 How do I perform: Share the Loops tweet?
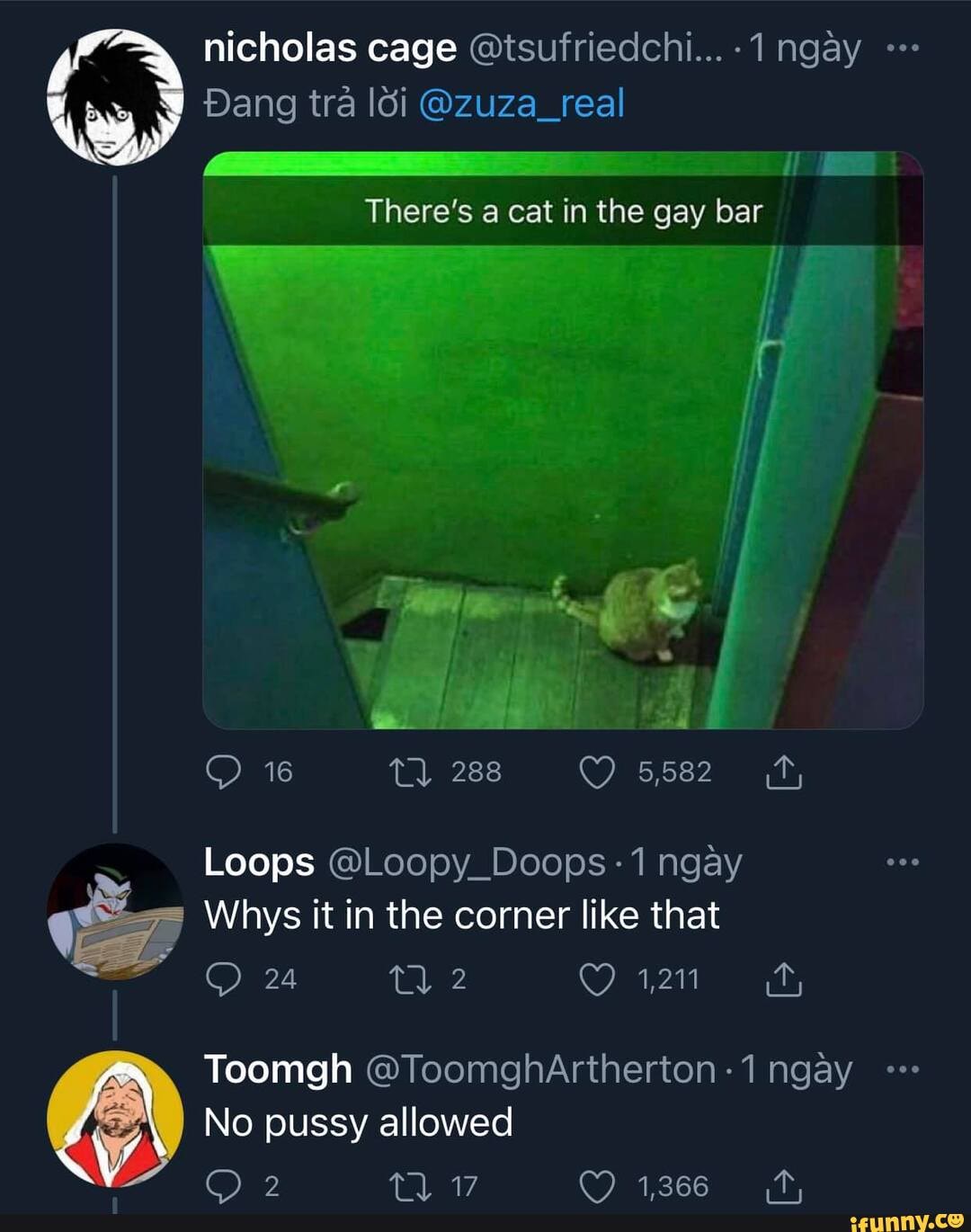(x=783, y=978)
